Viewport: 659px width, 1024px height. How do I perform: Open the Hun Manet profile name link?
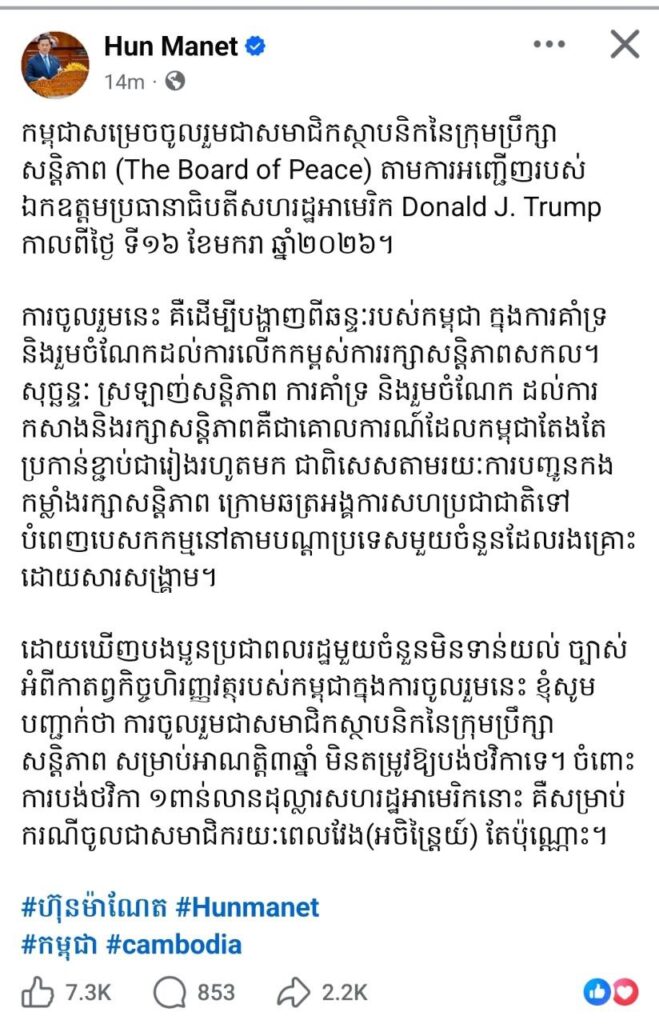click(x=171, y=46)
